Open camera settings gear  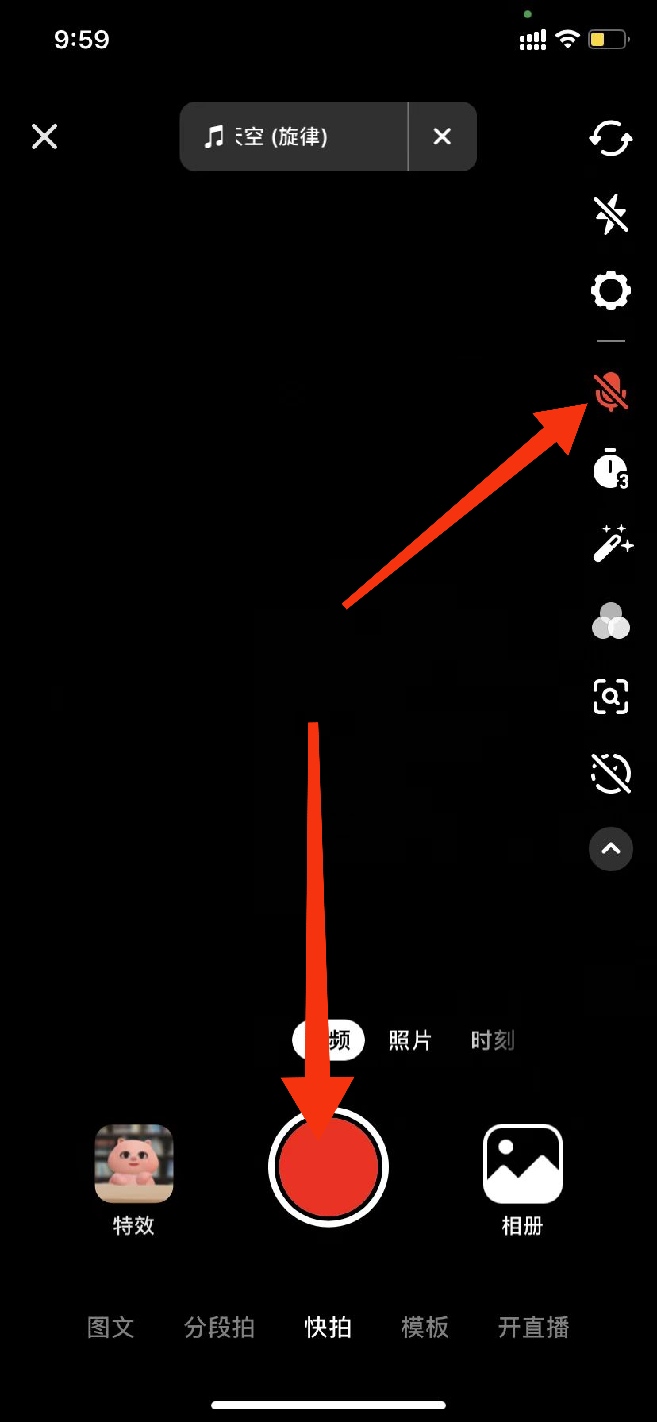coord(610,292)
